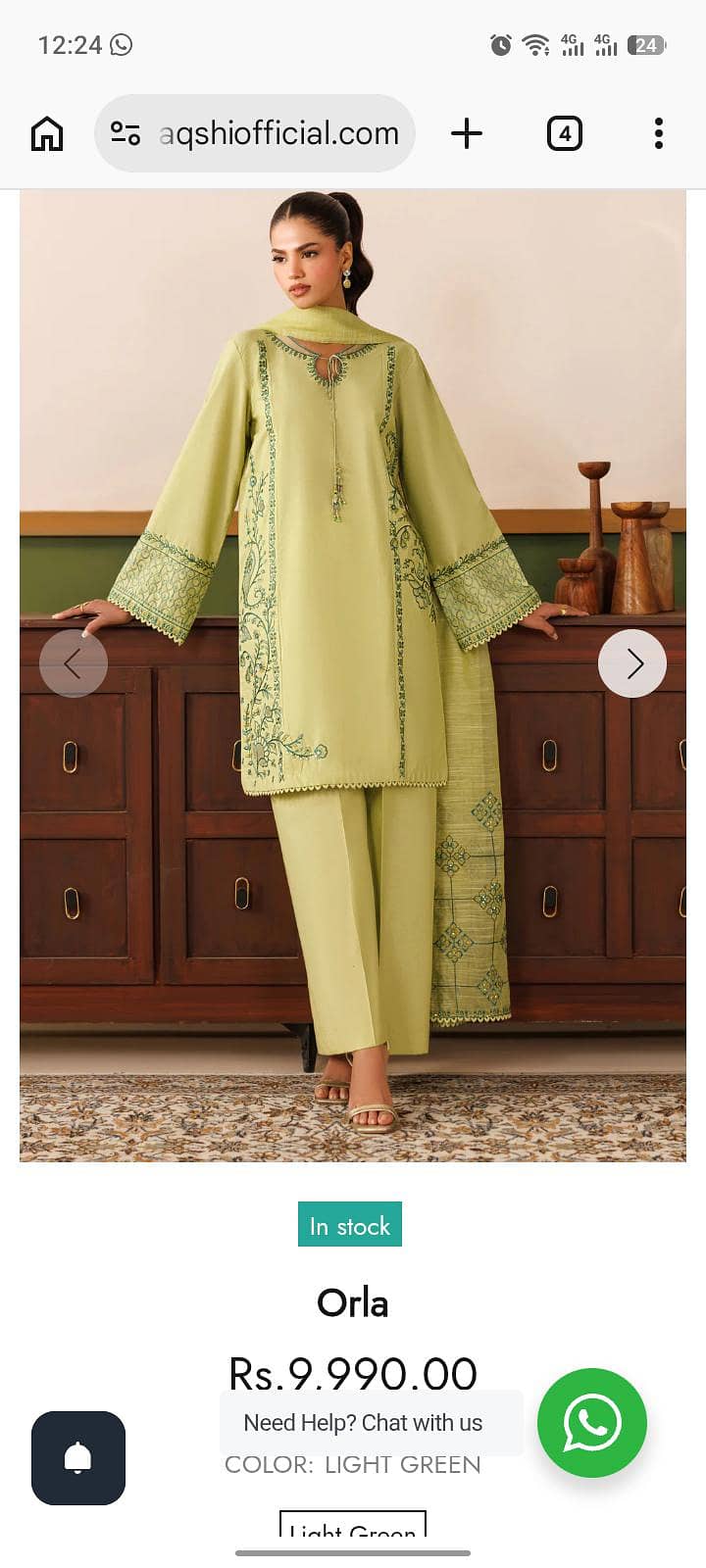Viewport: 706px width, 1568px height.
Task: Show the previous product photo
Action: point(74,663)
